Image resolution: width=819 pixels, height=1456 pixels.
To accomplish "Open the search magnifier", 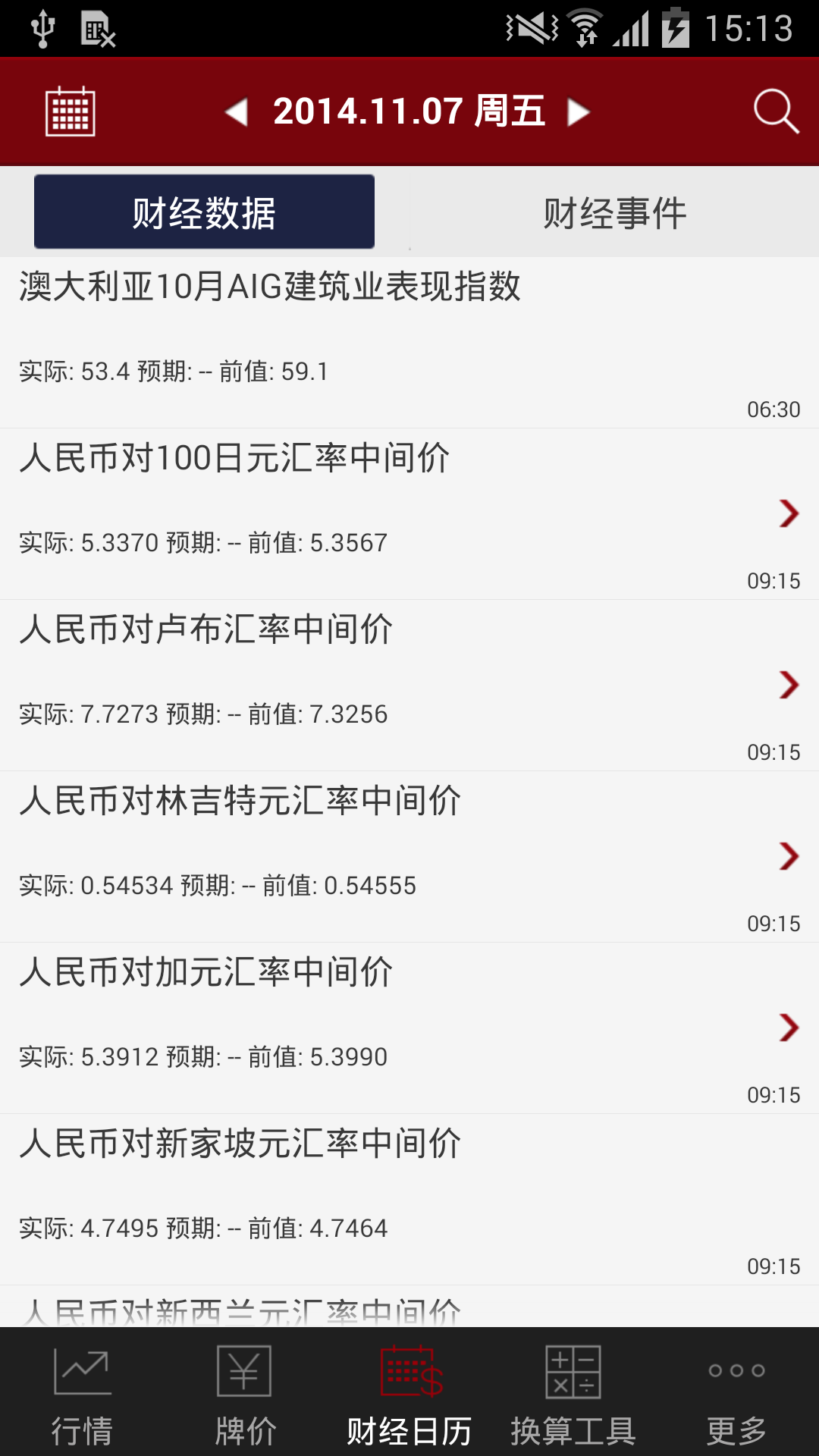I will [776, 111].
